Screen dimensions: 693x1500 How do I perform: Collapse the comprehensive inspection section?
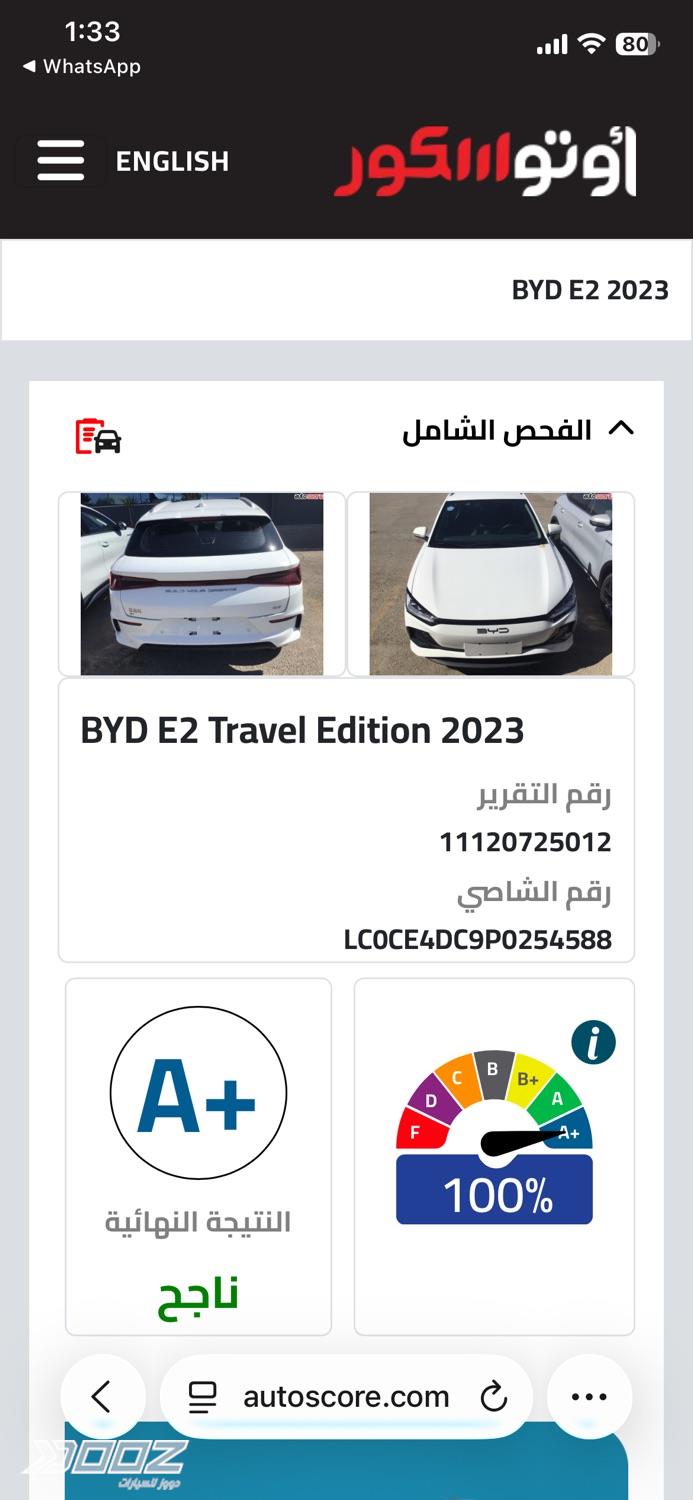[x=621, y=430]
